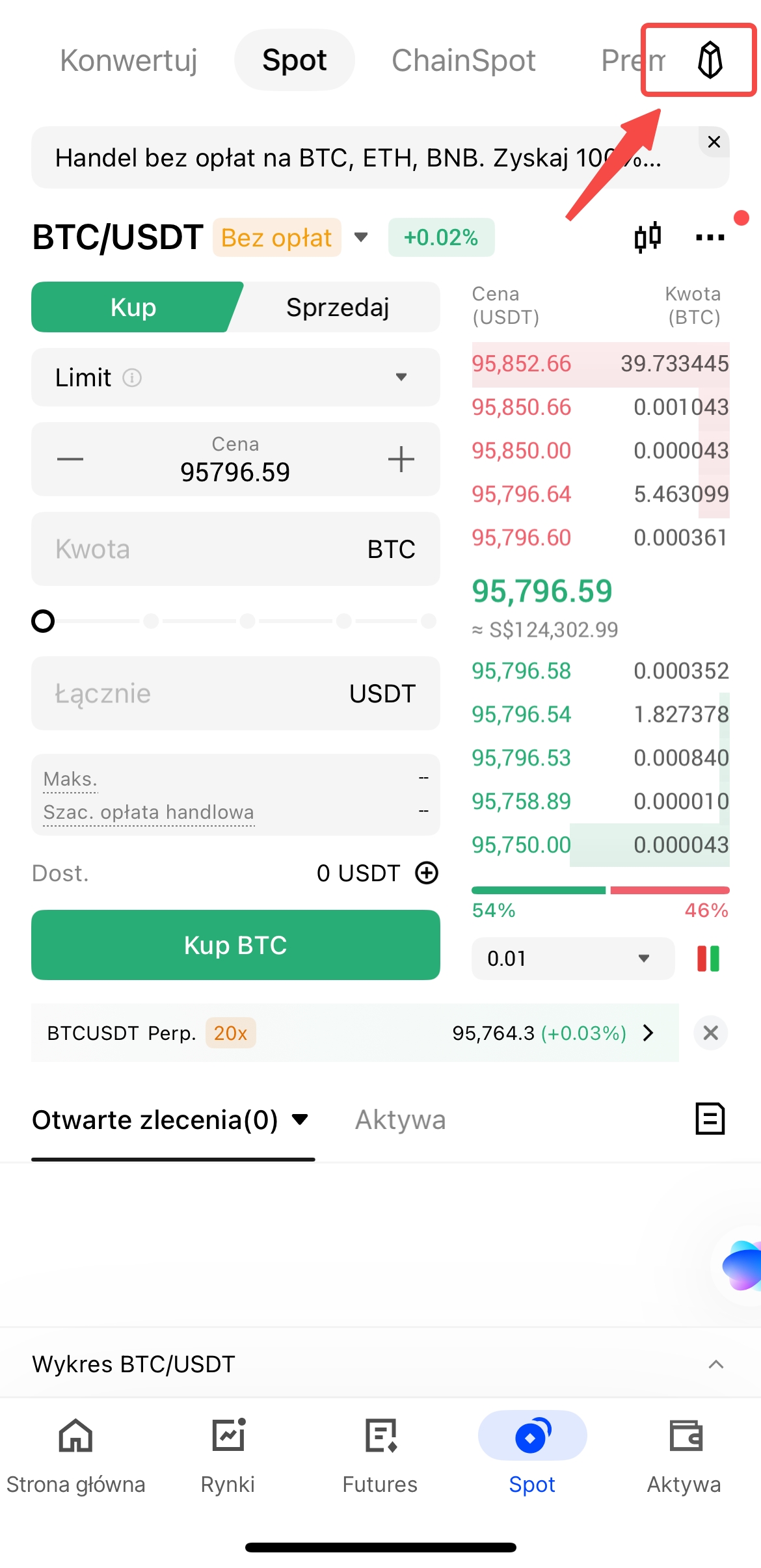Screen dimensions: 761x1568
Task: Dismiss the zero-fee trading banner
Action: click(x=714, y=142)
